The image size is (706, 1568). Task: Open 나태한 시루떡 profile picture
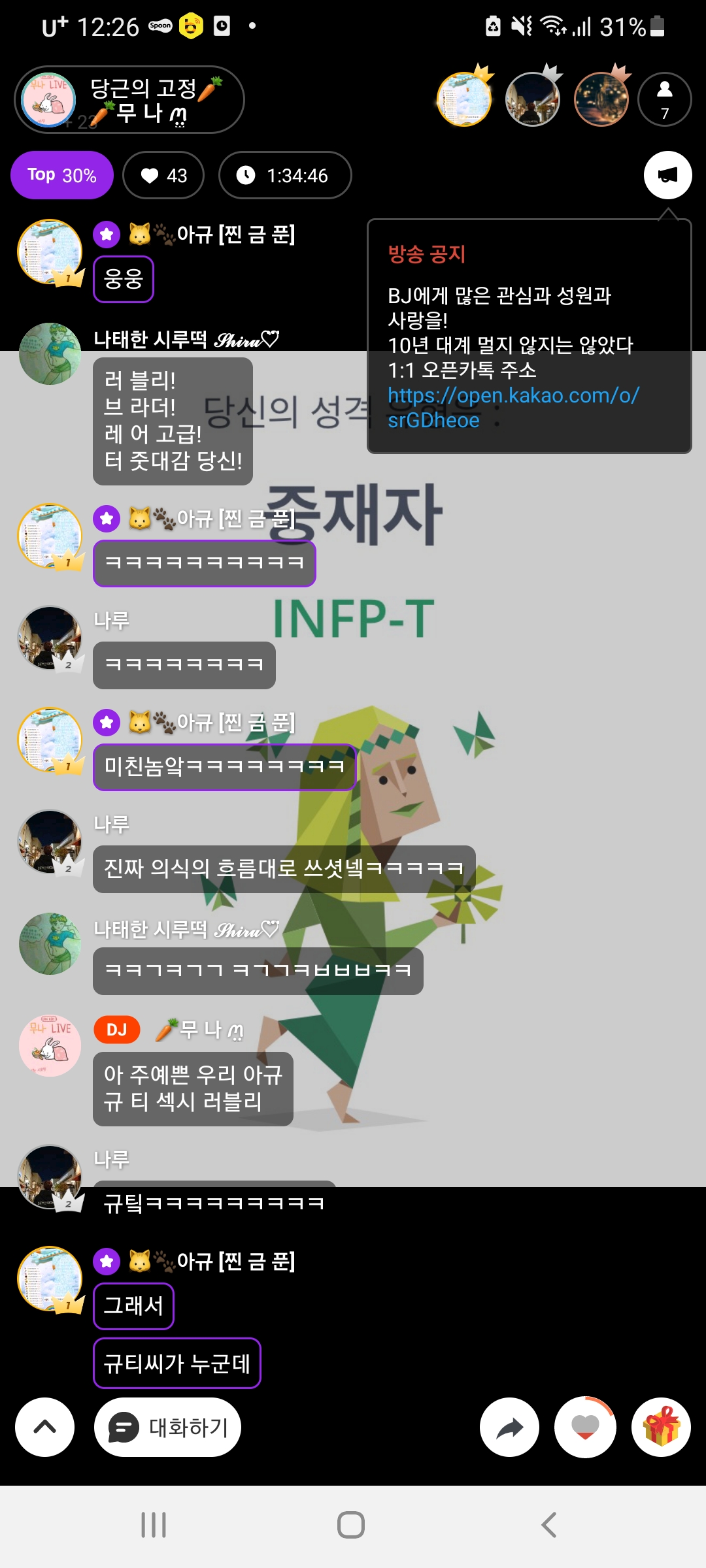[50, 353]
